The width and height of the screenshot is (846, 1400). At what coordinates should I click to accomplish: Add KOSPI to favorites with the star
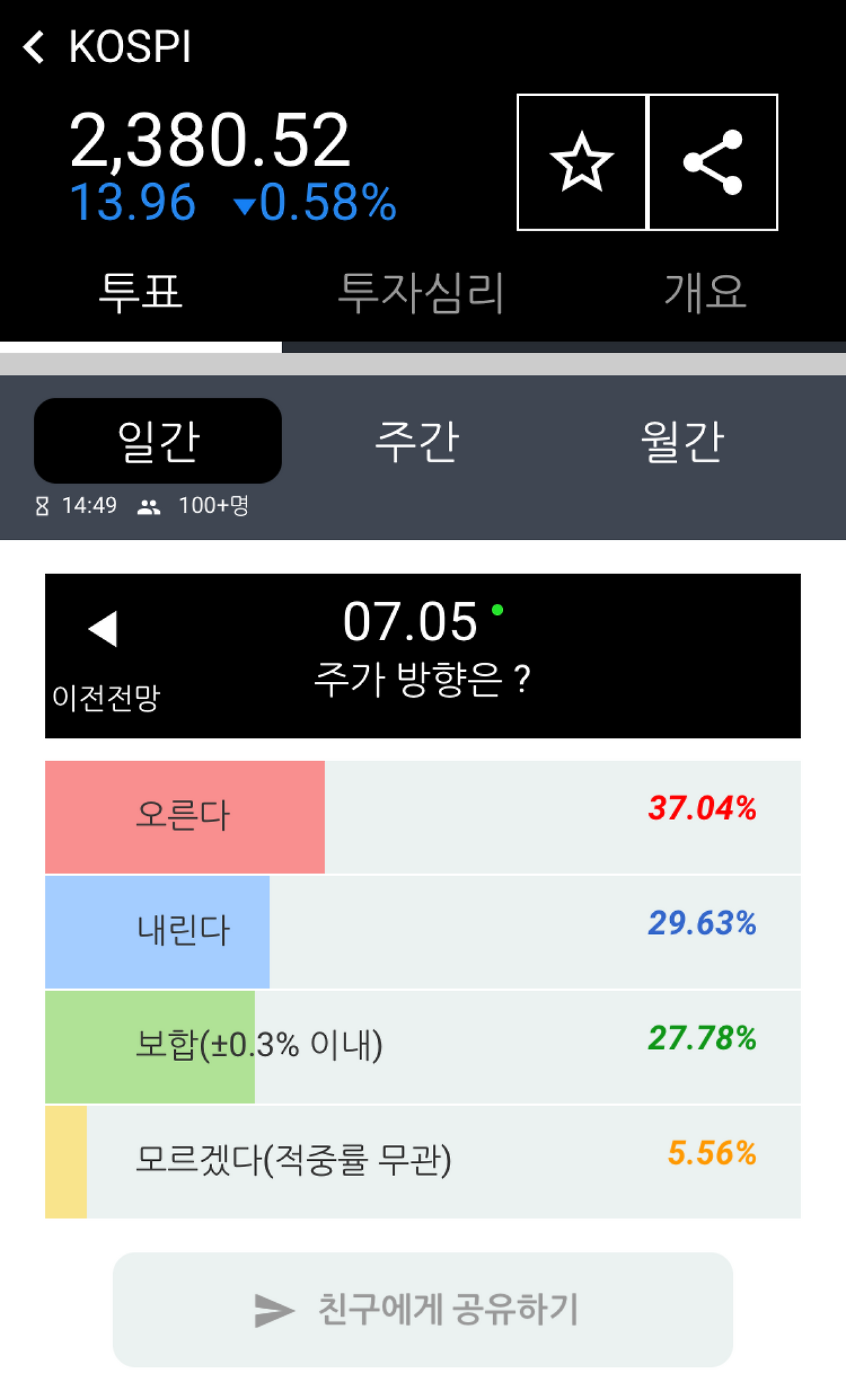tap(582, 163)
